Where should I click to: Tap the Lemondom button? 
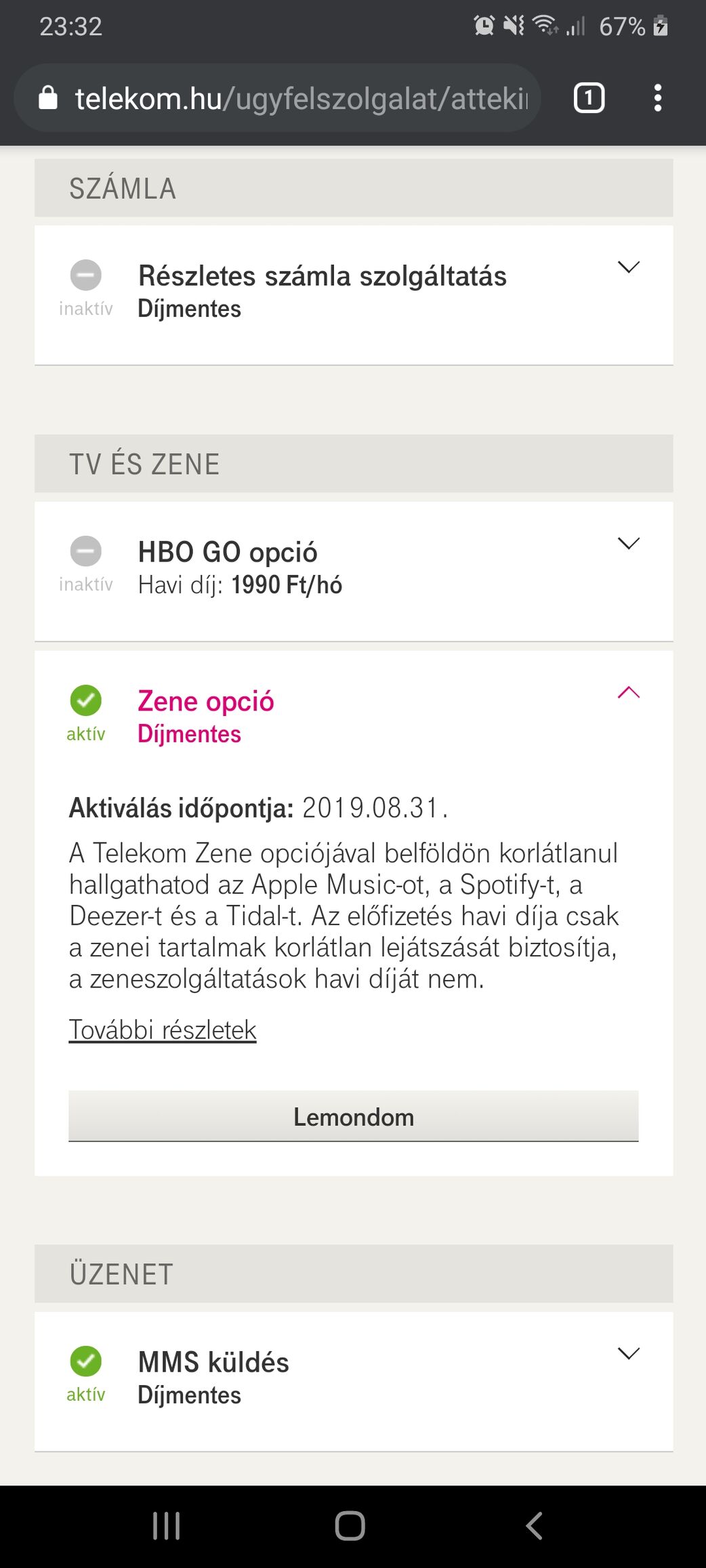click(353, 1116)
